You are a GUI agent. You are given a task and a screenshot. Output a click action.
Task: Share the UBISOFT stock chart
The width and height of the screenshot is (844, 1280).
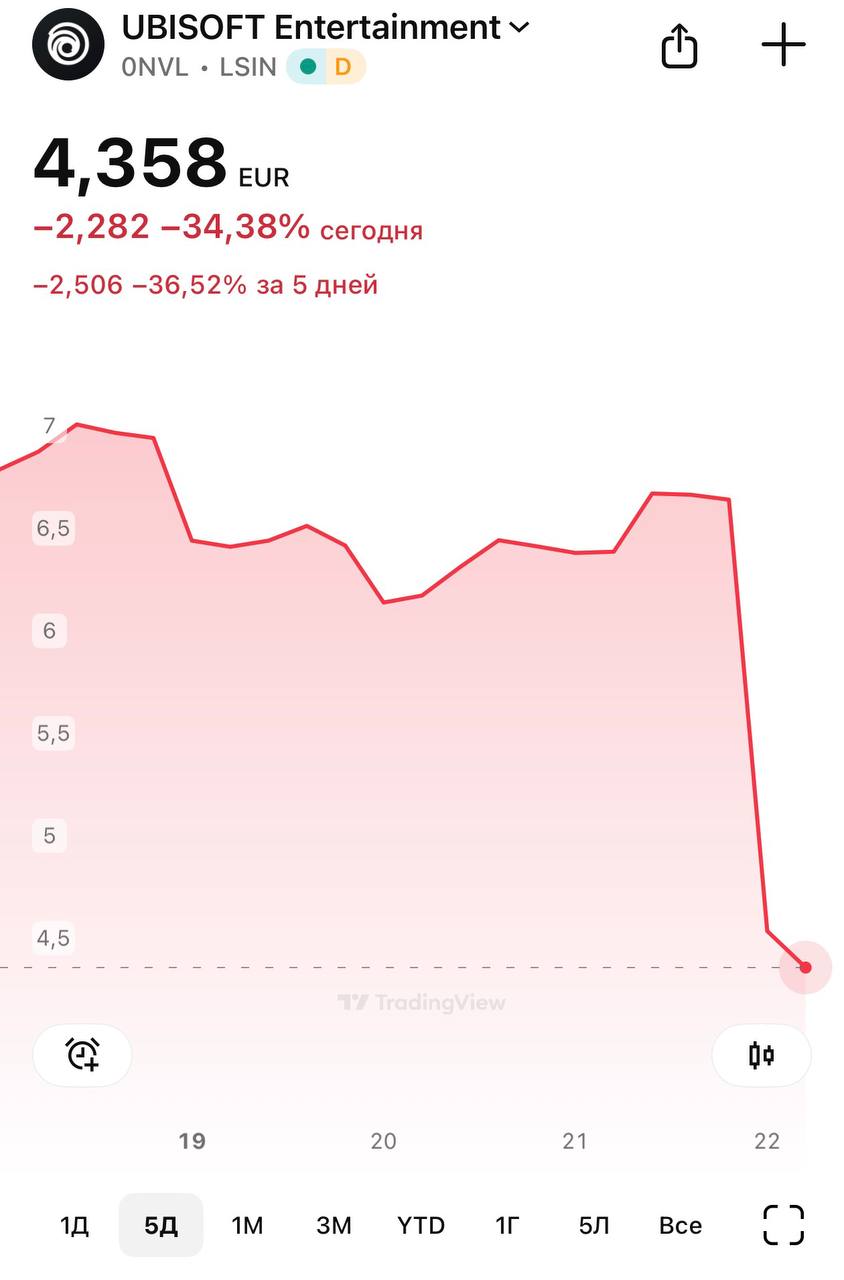pyautogui.click(x=679, y=45)
